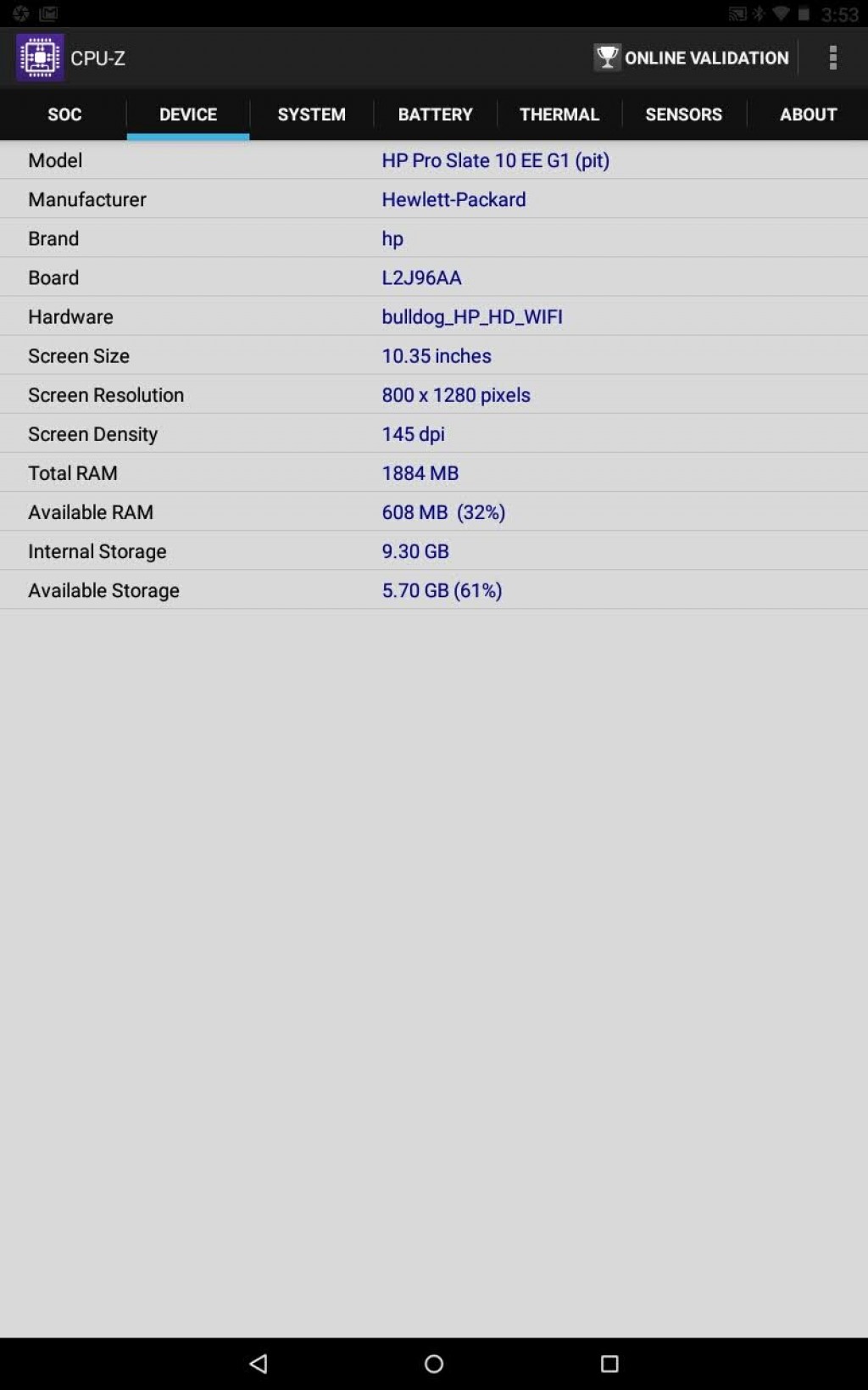Switch to the Battery tab
Image resolution: width=868 pixels, height=1390 pixels.
pyautogui.click(x=435, y=114)
